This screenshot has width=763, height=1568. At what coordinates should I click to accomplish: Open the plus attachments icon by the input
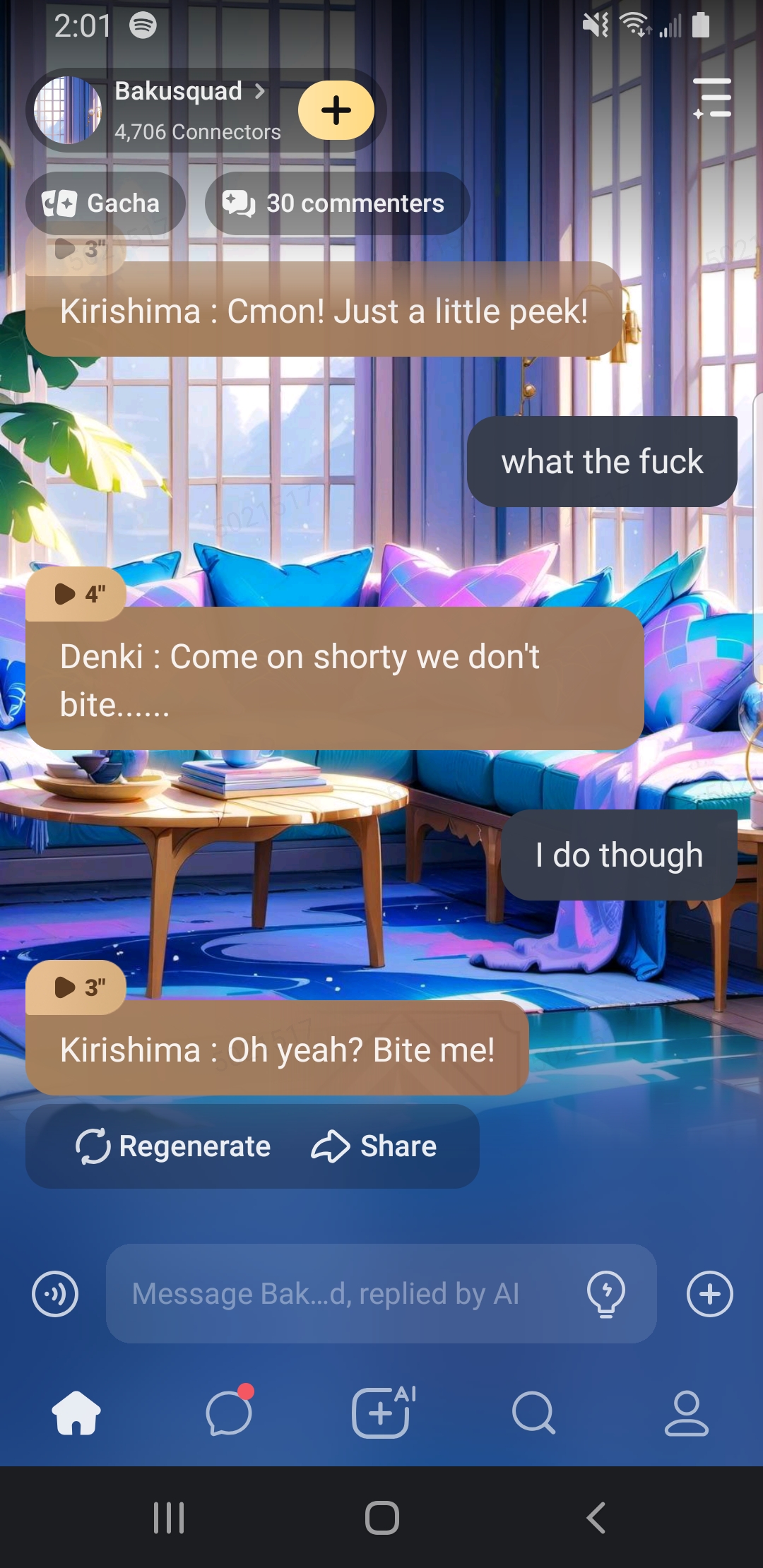point(709,1294)
